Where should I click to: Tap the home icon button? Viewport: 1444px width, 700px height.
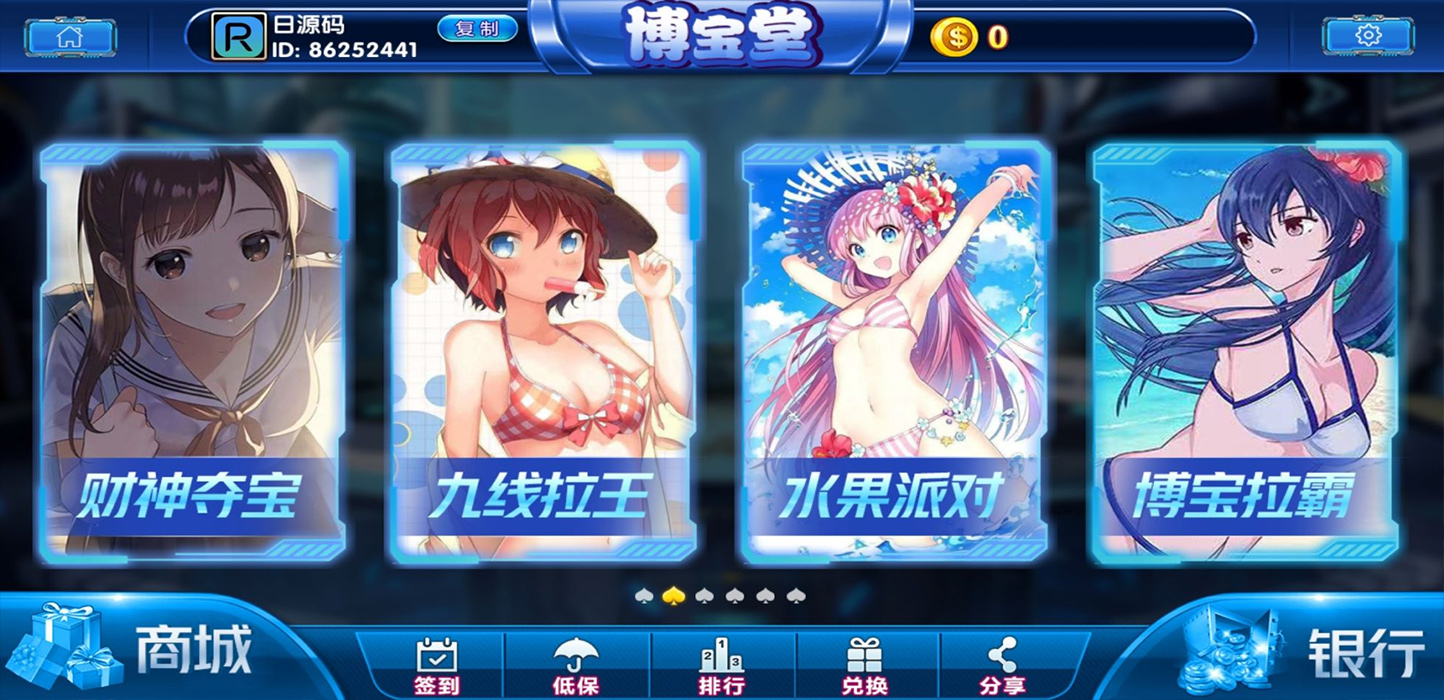[x=69, y=37]
